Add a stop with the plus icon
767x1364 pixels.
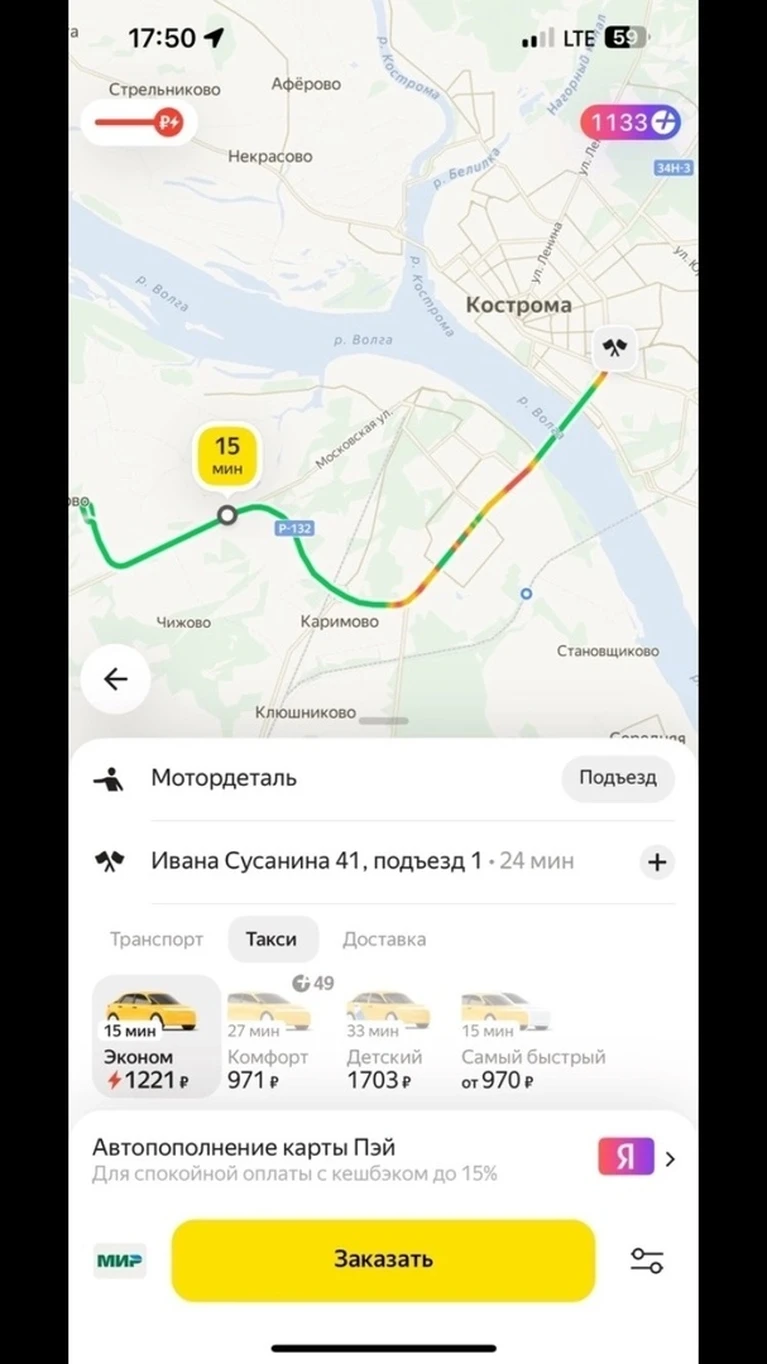[657, 862]
